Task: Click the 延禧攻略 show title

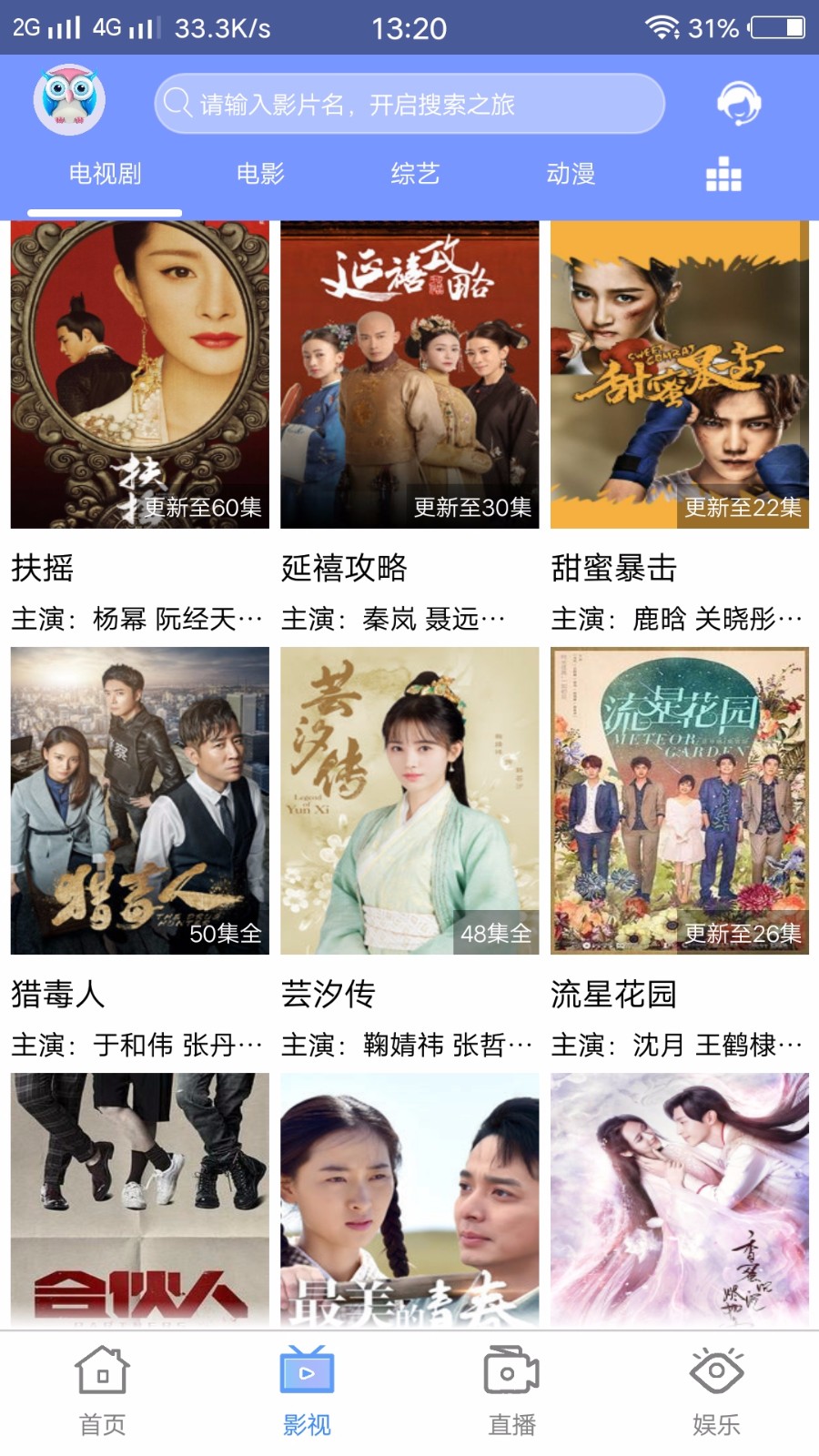Action: pyautogui.click(x=345, y=568)
